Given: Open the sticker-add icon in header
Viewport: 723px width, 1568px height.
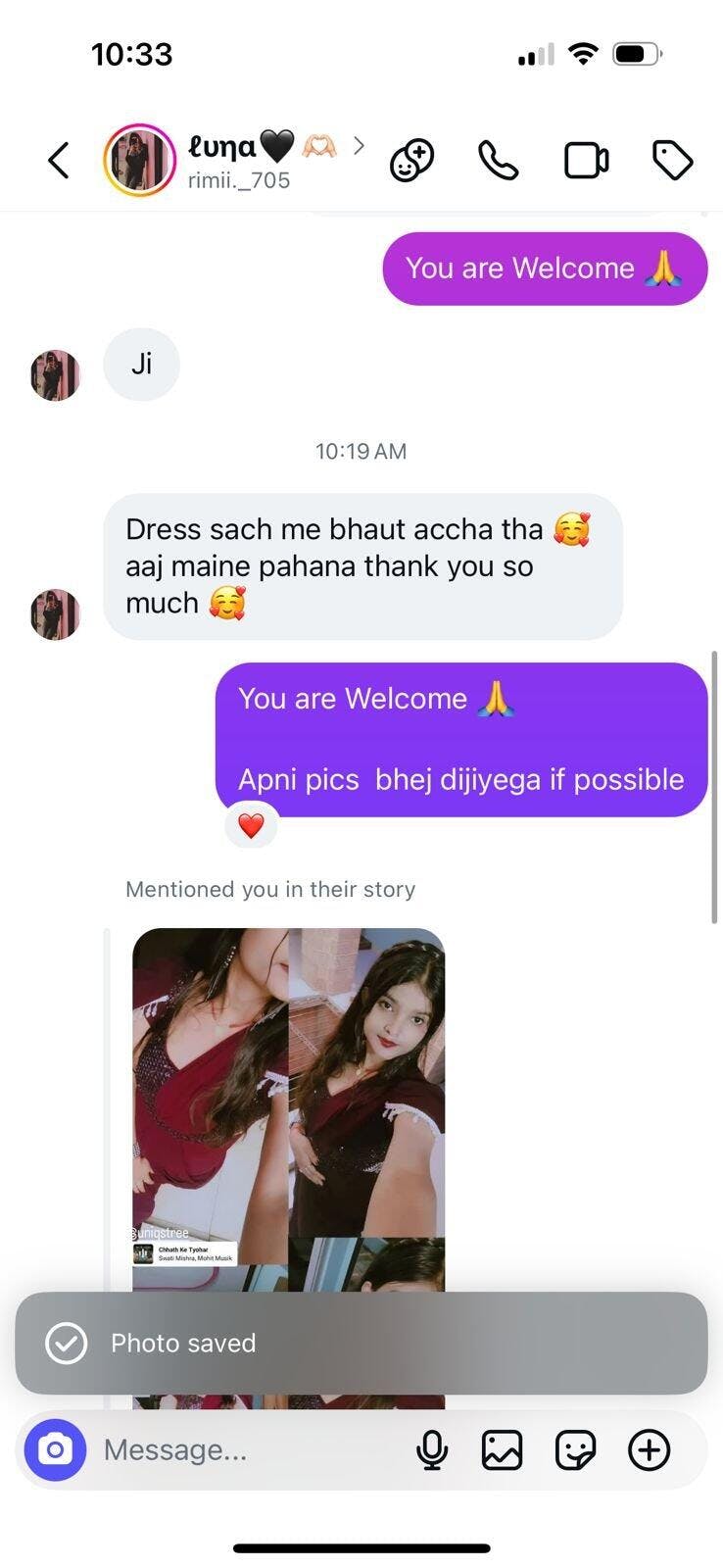Looking at the screenshot, I should (411, 161).
